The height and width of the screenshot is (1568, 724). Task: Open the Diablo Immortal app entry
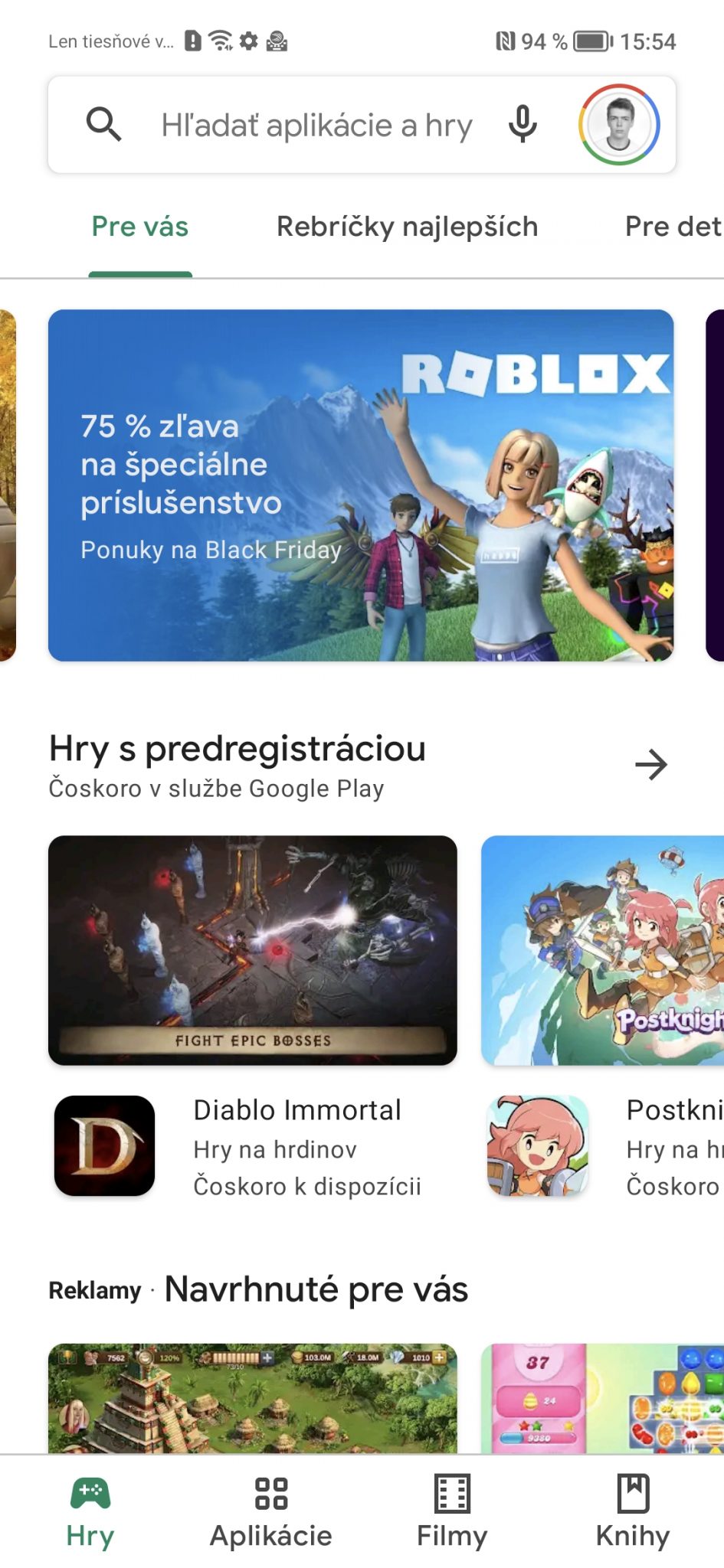click(x=253, y=1146)
